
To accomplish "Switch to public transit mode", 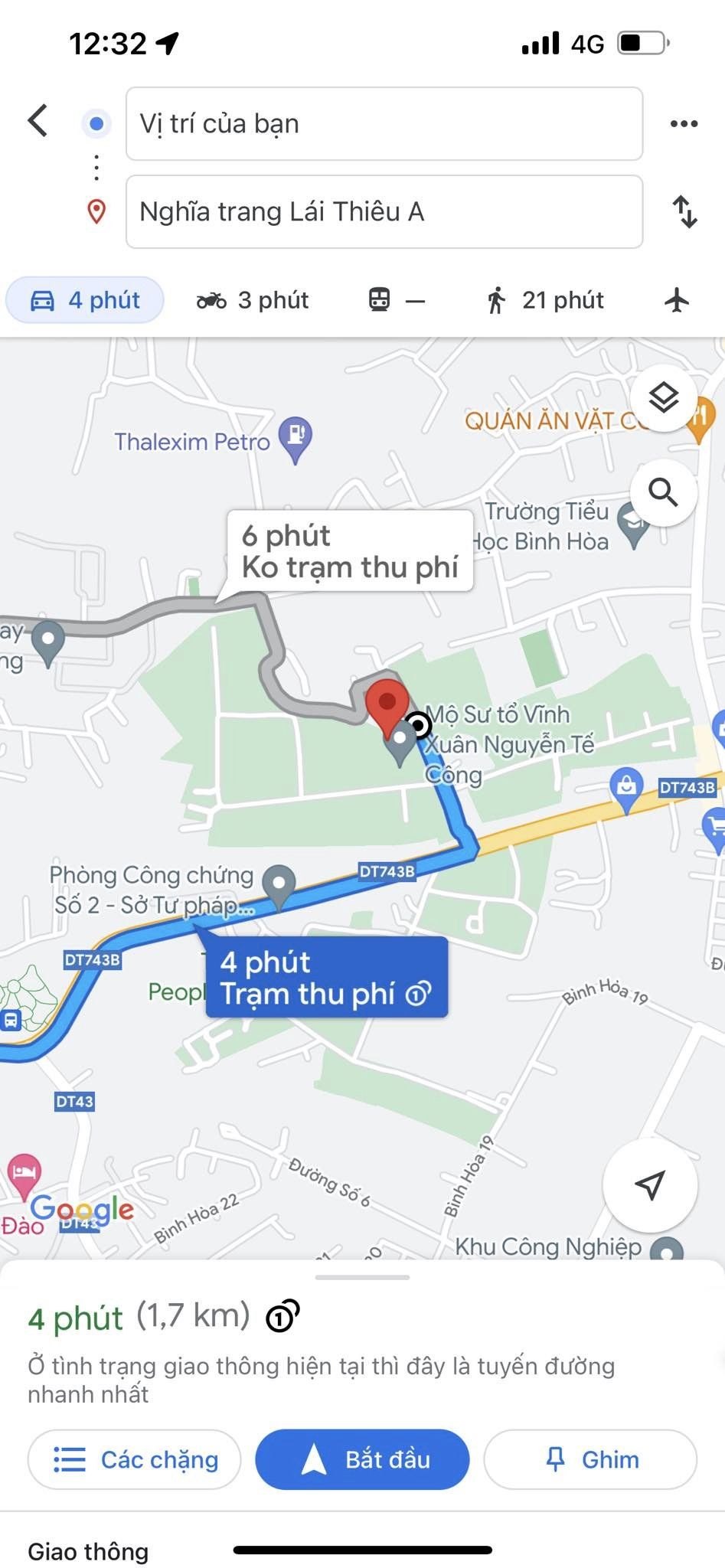I will [x=396, y=300].
